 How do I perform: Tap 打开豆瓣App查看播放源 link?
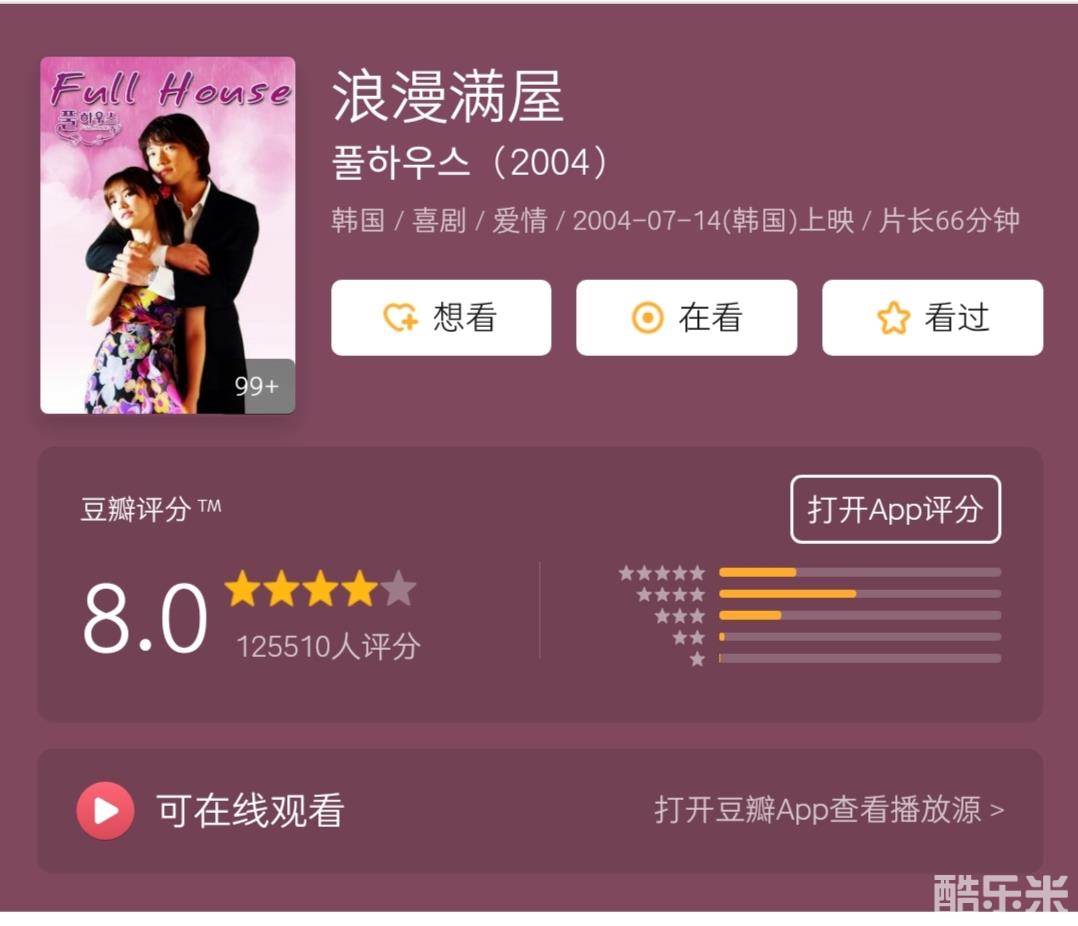tap(828, 810)
